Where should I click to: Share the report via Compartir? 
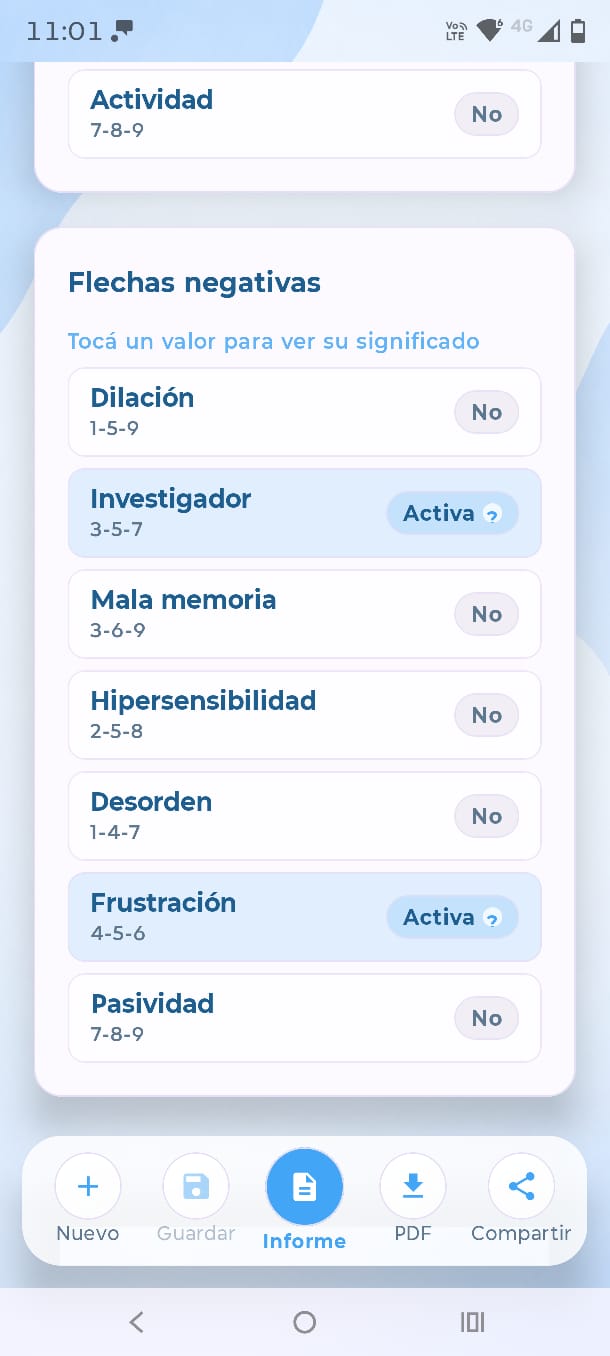[x=521, y=1199]
